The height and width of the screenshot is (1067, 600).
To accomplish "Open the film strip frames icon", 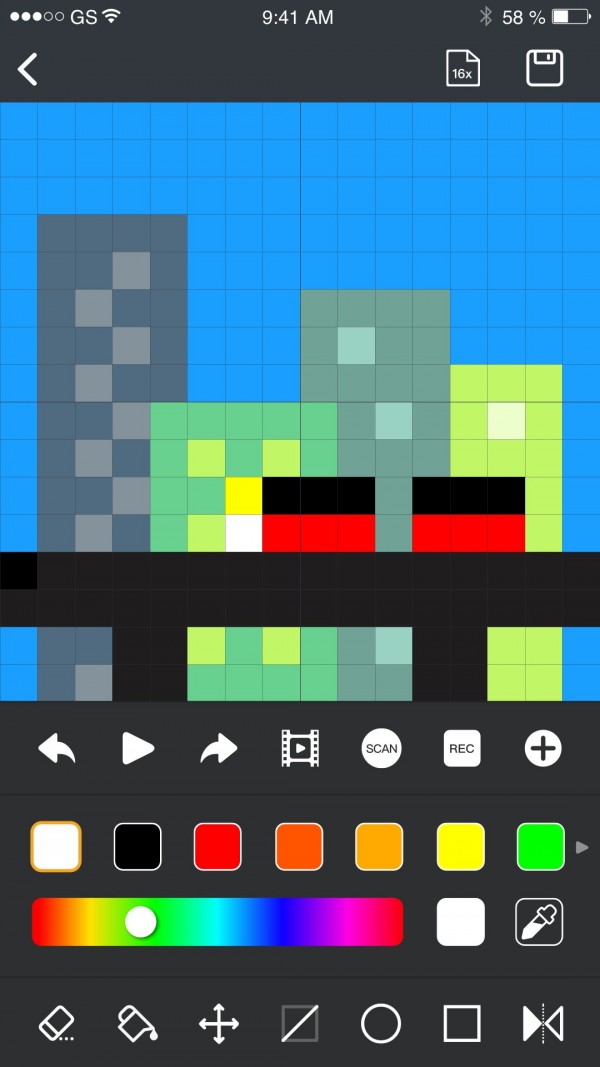I will pyautogui.click(x=300, y=748).
